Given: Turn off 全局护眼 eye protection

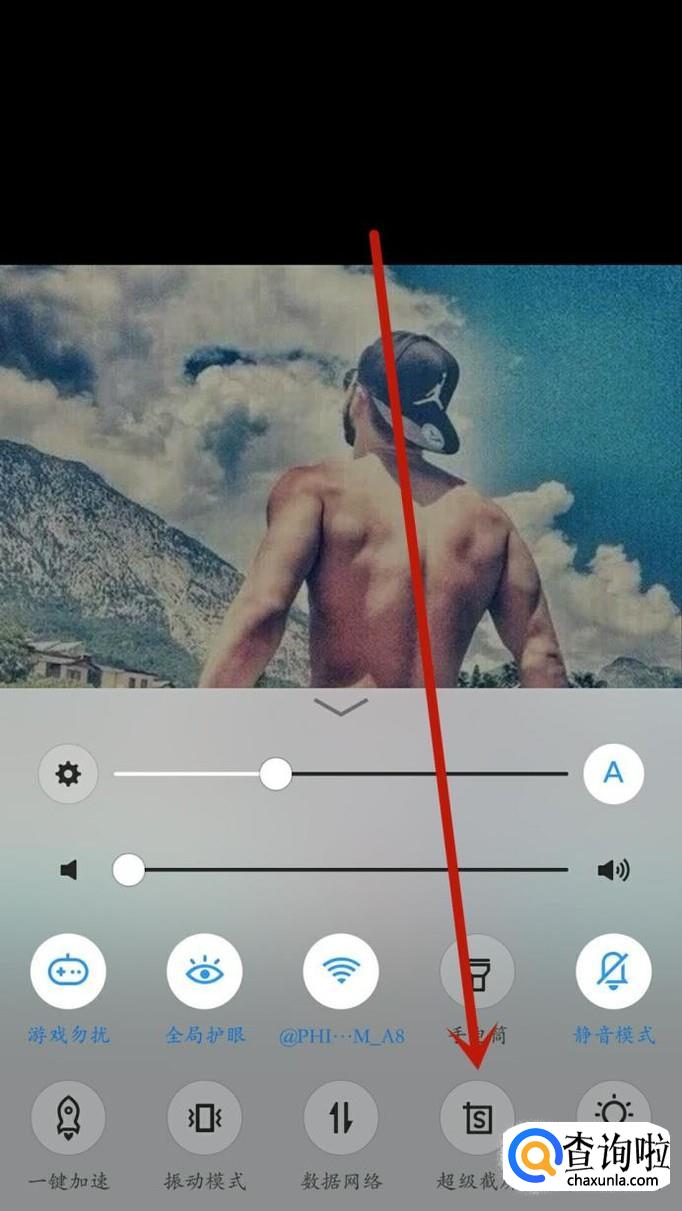Looking at the screenshot, I should pos(205,970).
